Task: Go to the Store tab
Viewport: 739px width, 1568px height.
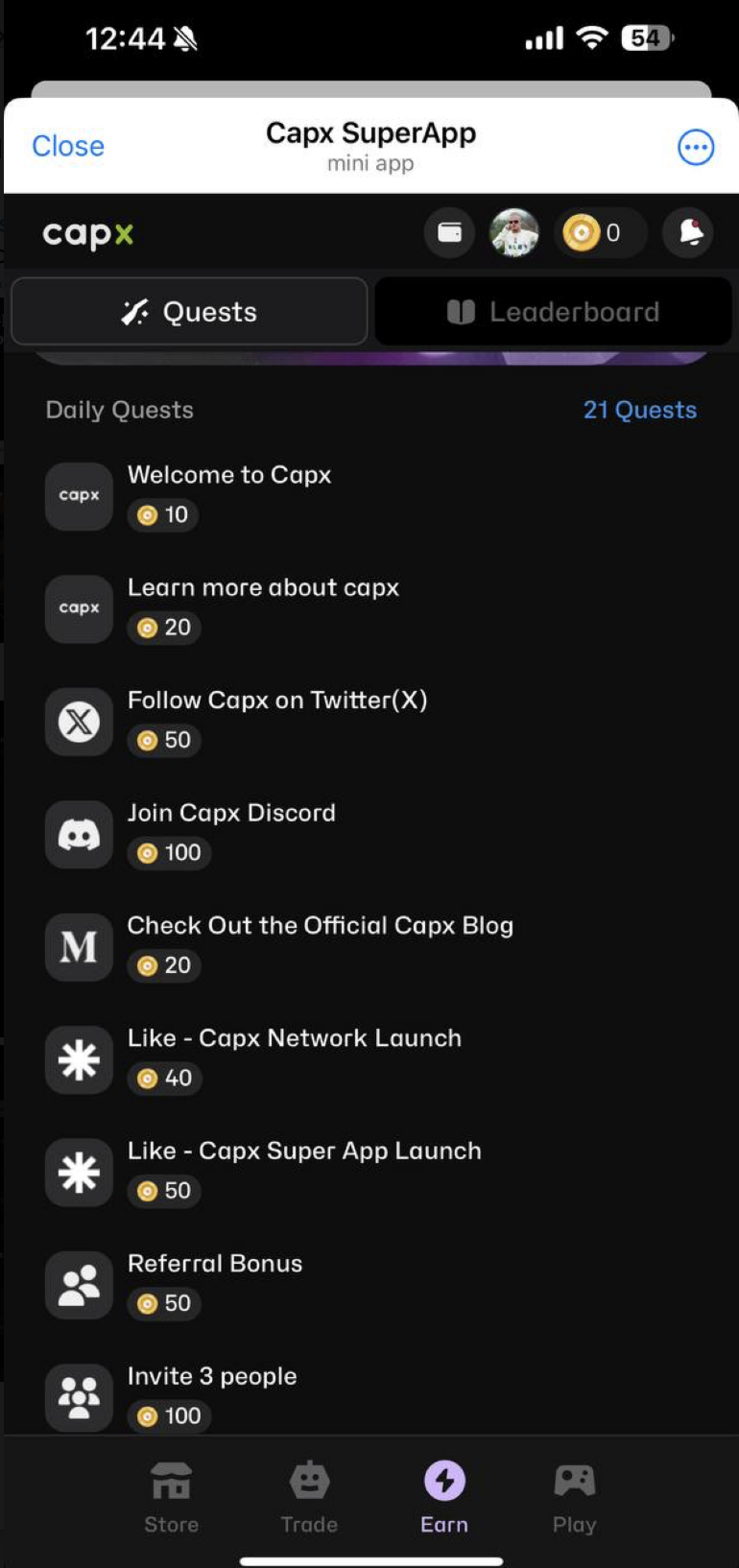Action: click(x=172, y=1498)
